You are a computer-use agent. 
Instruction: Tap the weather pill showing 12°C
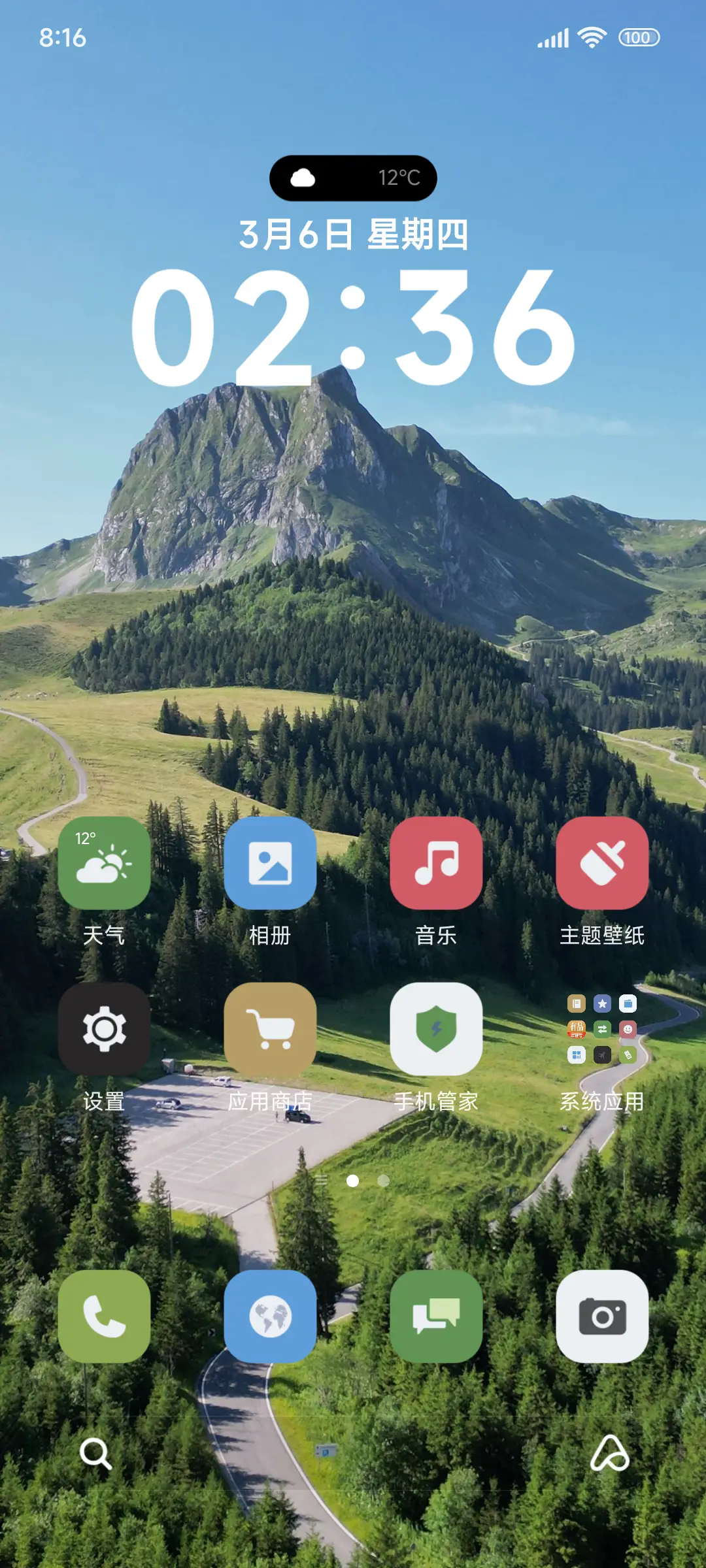coord(353,178)
